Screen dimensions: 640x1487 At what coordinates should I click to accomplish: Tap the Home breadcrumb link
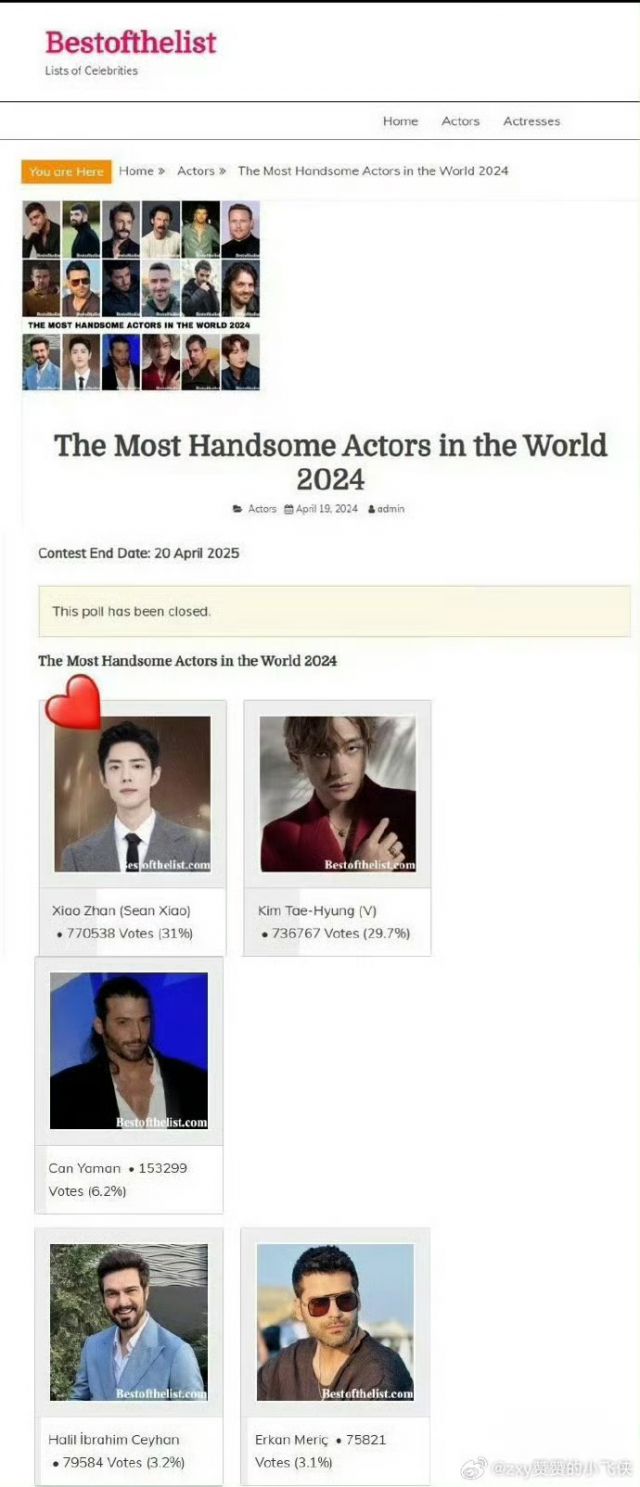tap(136, 171)
